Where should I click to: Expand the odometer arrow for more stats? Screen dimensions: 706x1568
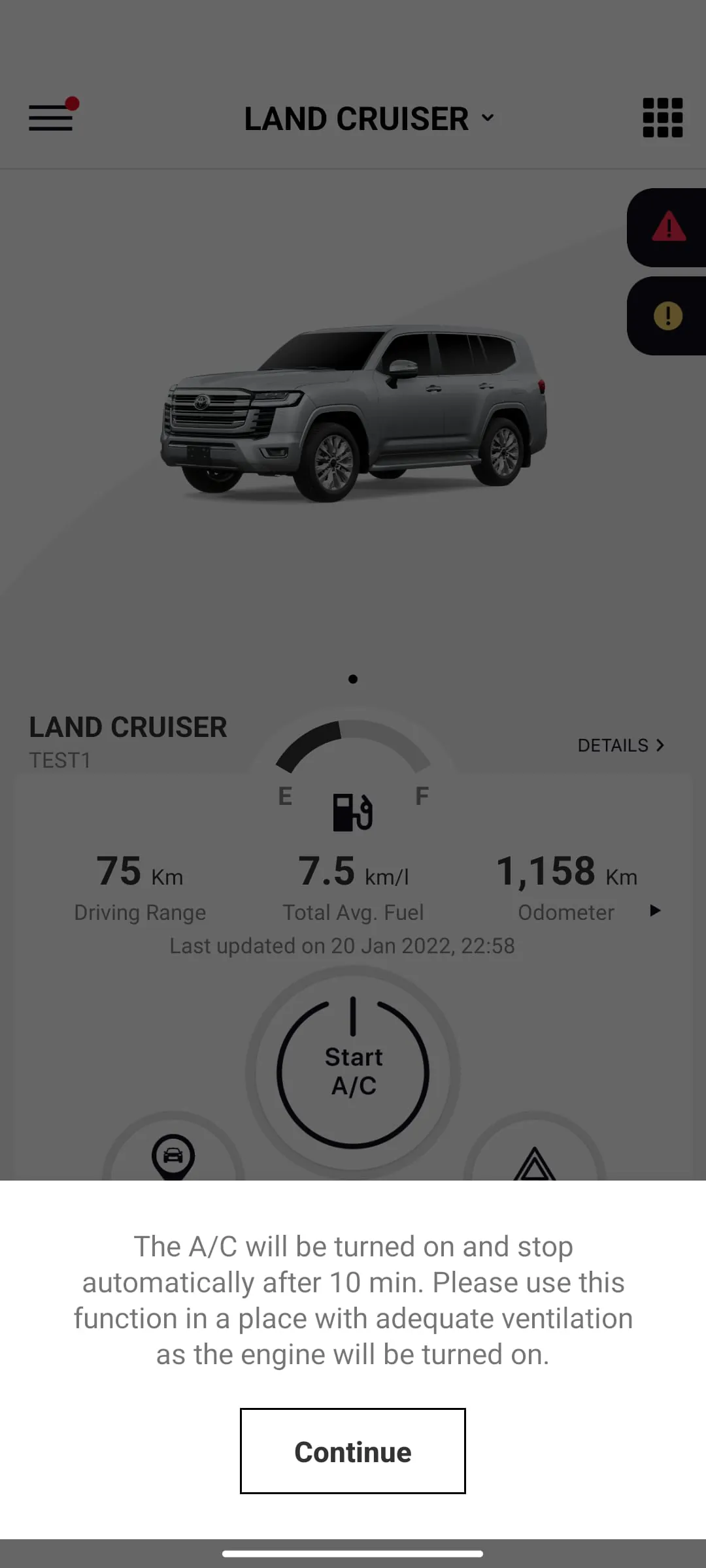point(655,911)
